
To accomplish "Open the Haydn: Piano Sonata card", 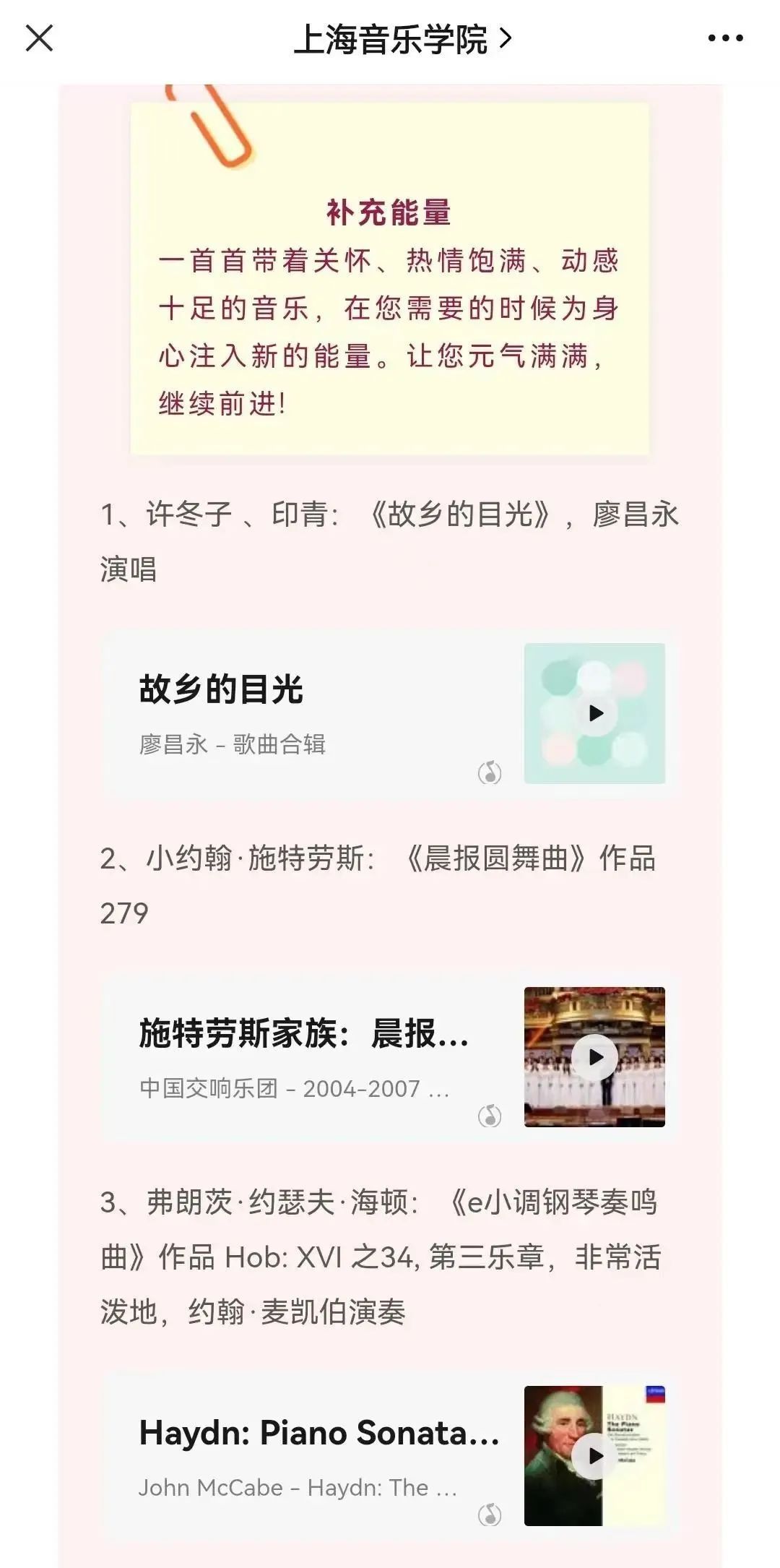I will [303, 1455].
